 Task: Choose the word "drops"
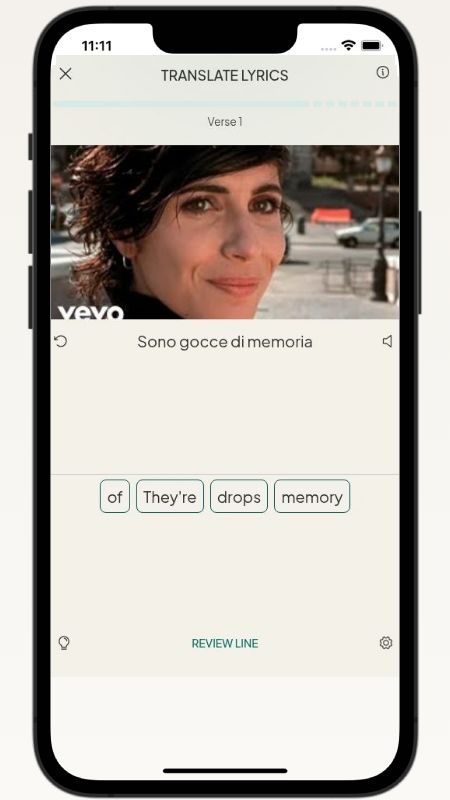[239, 496]
